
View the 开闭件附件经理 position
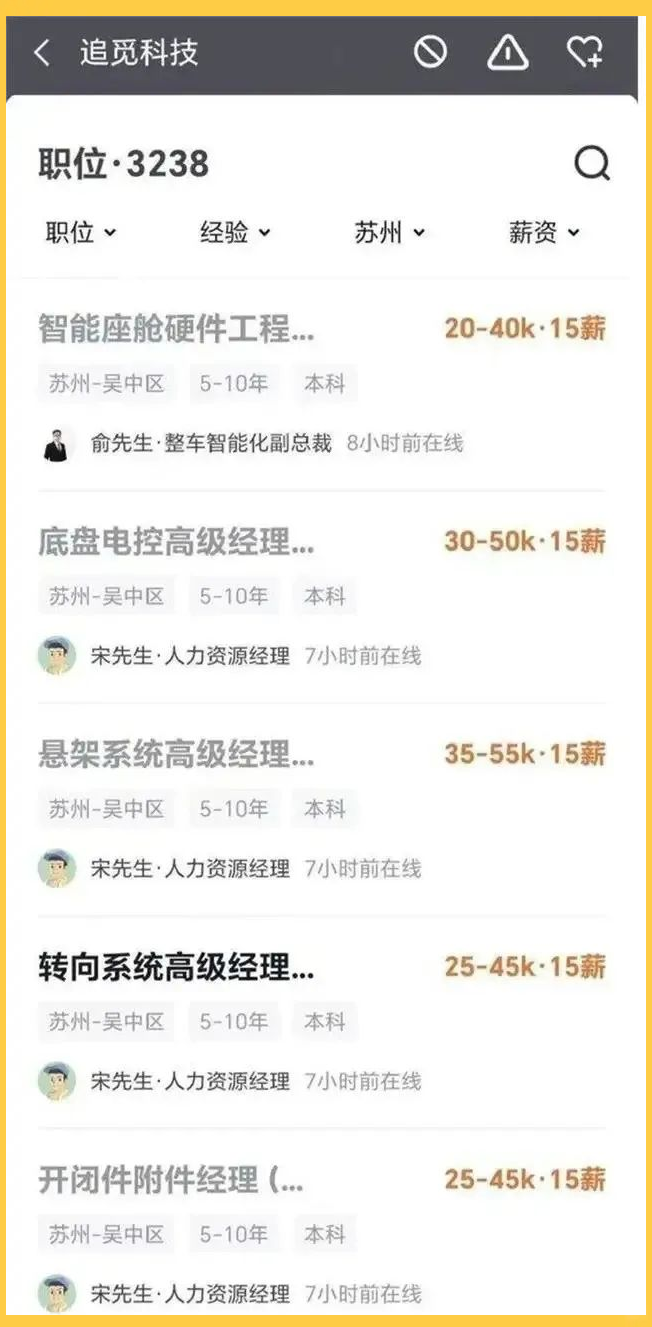(x=170, y=1180)
